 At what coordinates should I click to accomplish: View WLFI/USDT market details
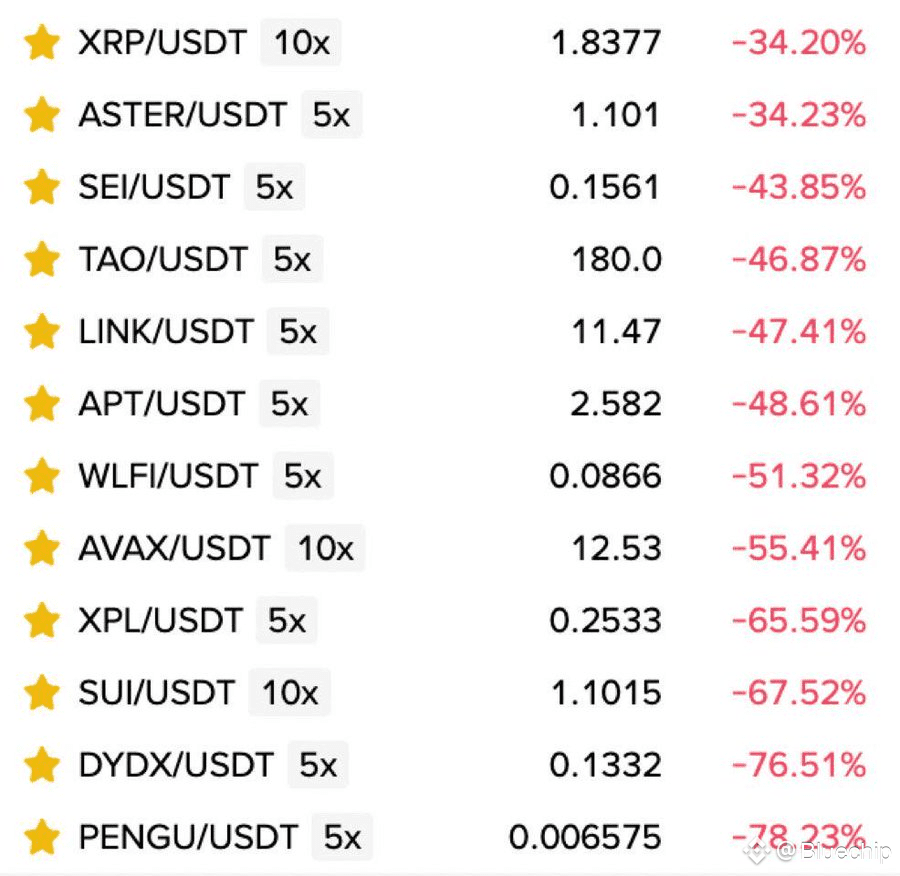pos(168,476)
